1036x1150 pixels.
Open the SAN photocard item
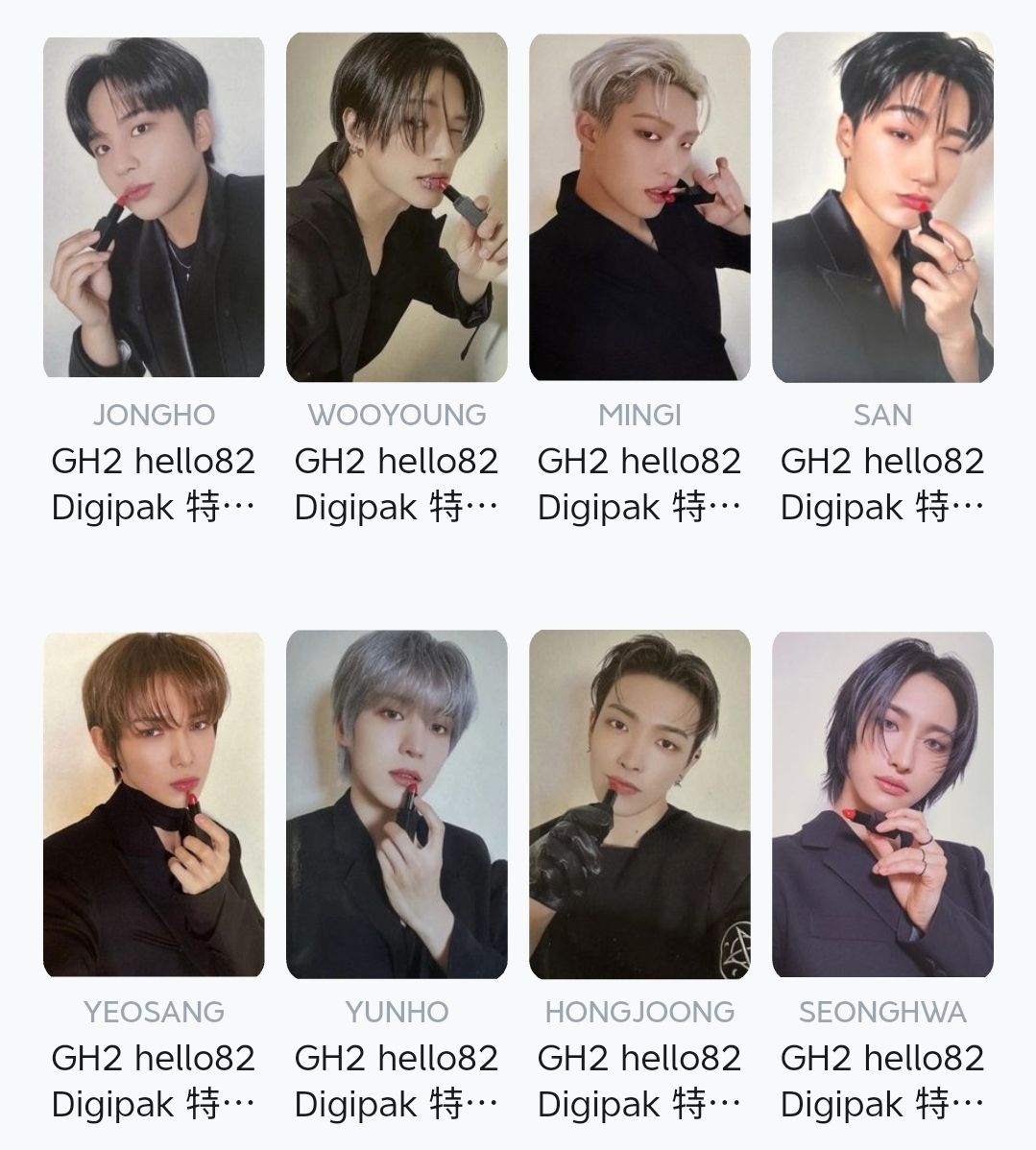[882, 207]
